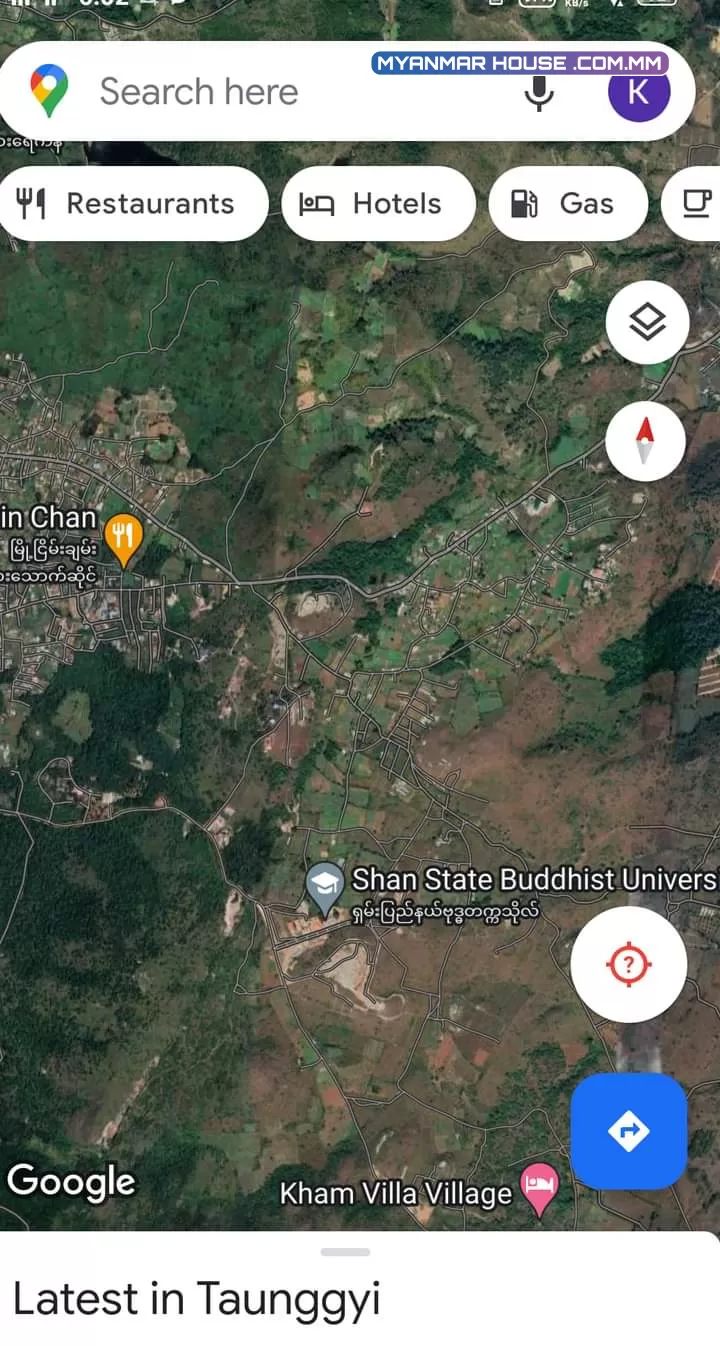The height and width of the screenshot is (1346, 720).
Task: Tap the Chan restaurant pin
Action: tap(122, 540)
